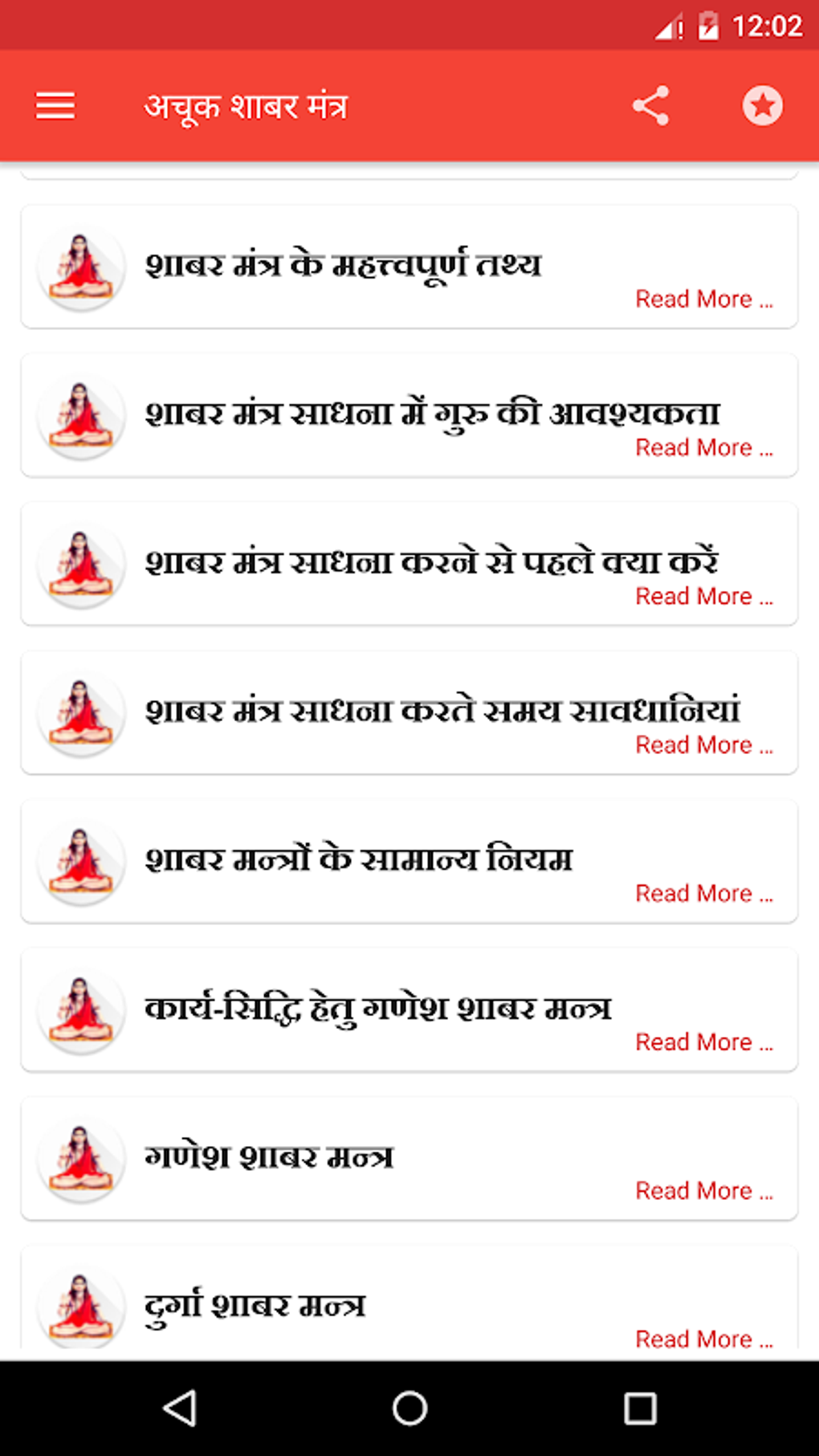Open the hamburger drawer menu
819x1456 pixels.
click(x=55, y=106)
